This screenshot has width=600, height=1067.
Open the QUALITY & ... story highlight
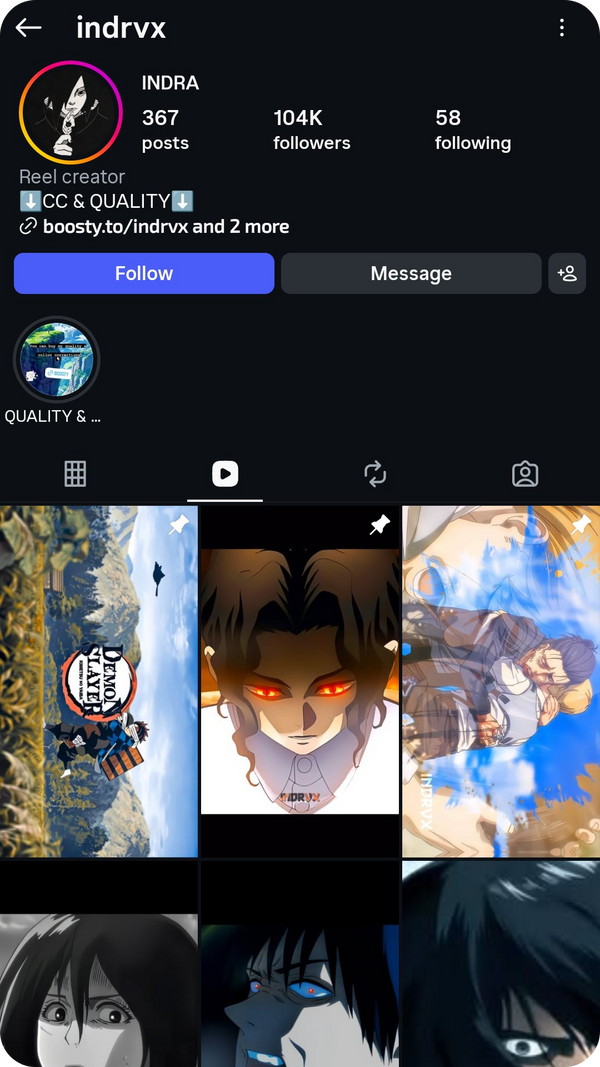(56, 360)
